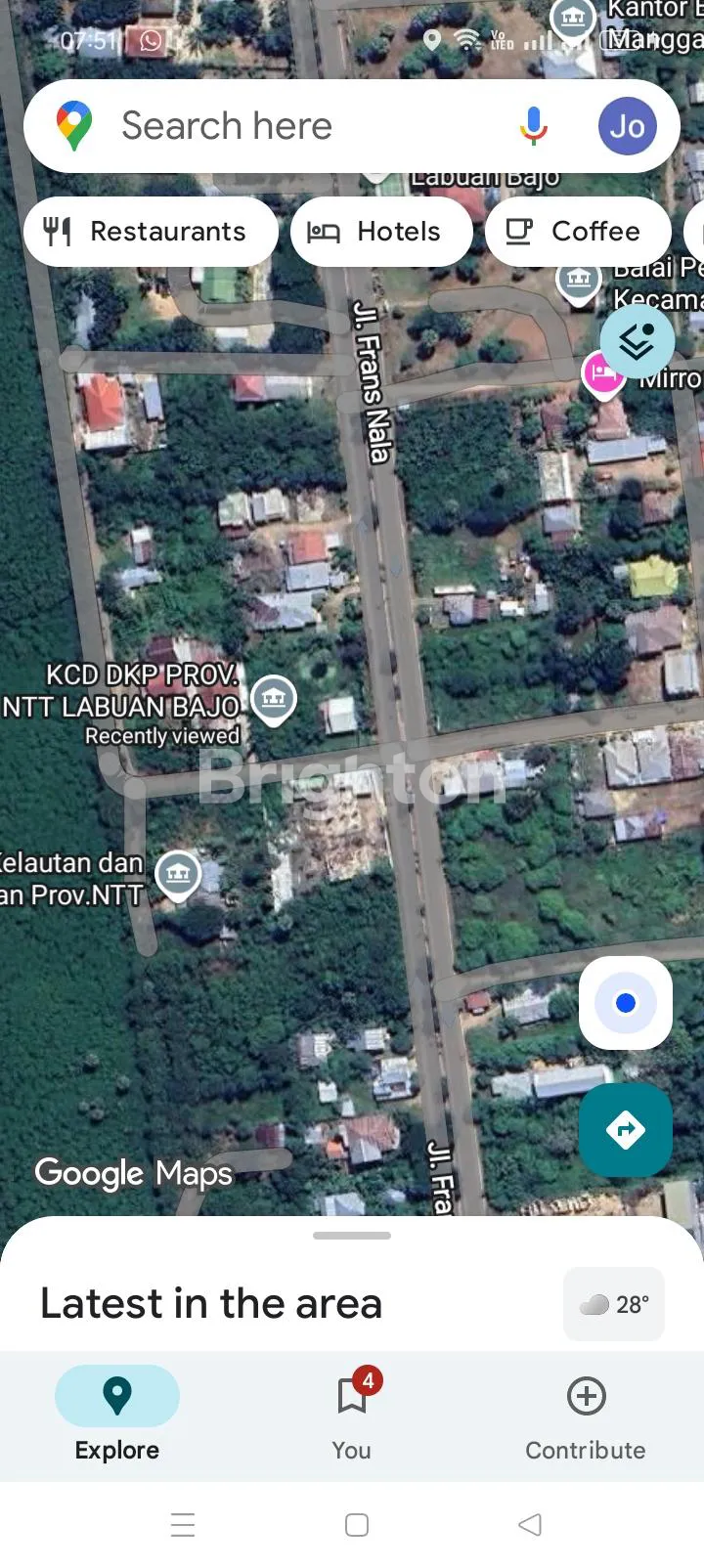Center the map on my location
704x1568 pixels.
[x=626, y=1003]
